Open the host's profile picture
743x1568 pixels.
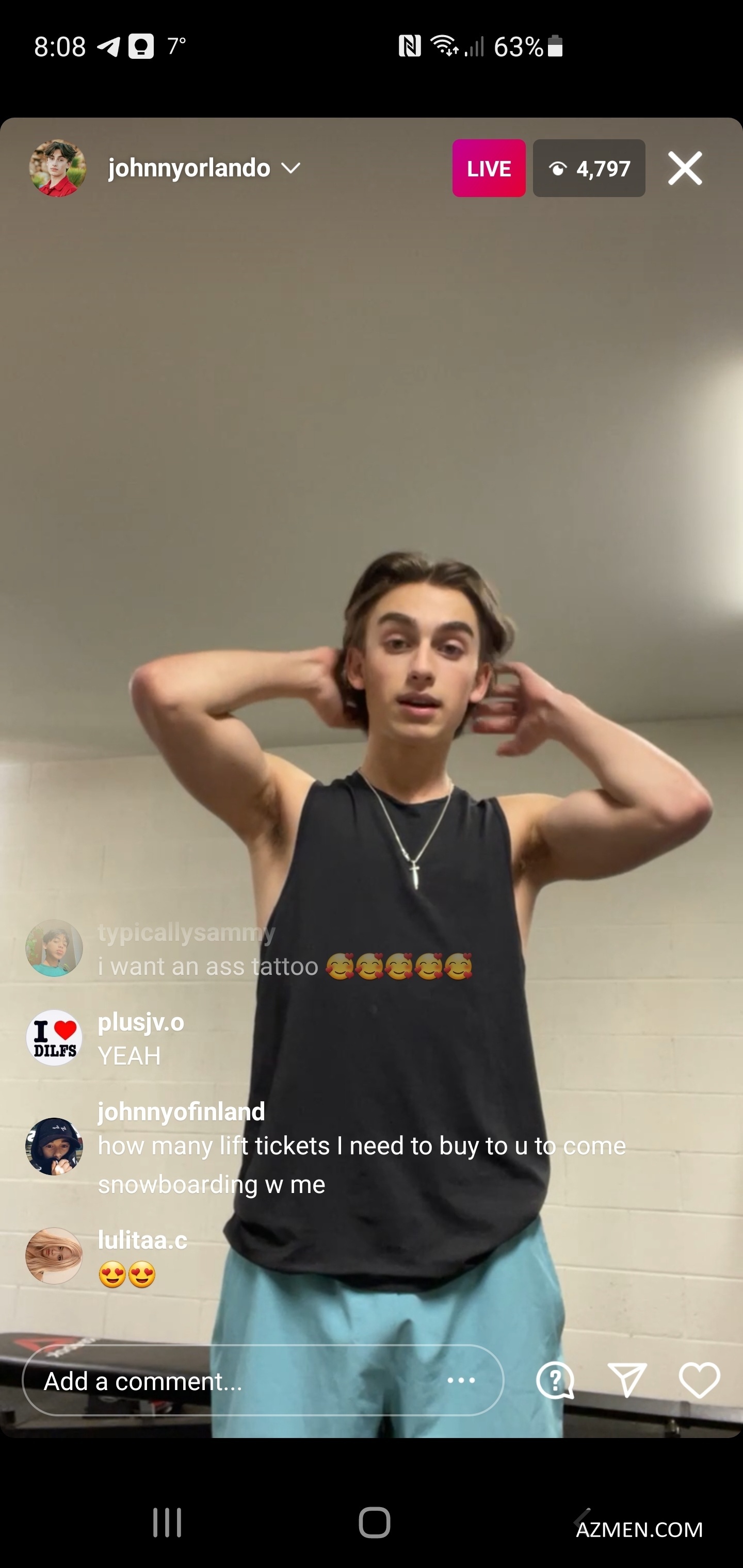tap(57, 168)
